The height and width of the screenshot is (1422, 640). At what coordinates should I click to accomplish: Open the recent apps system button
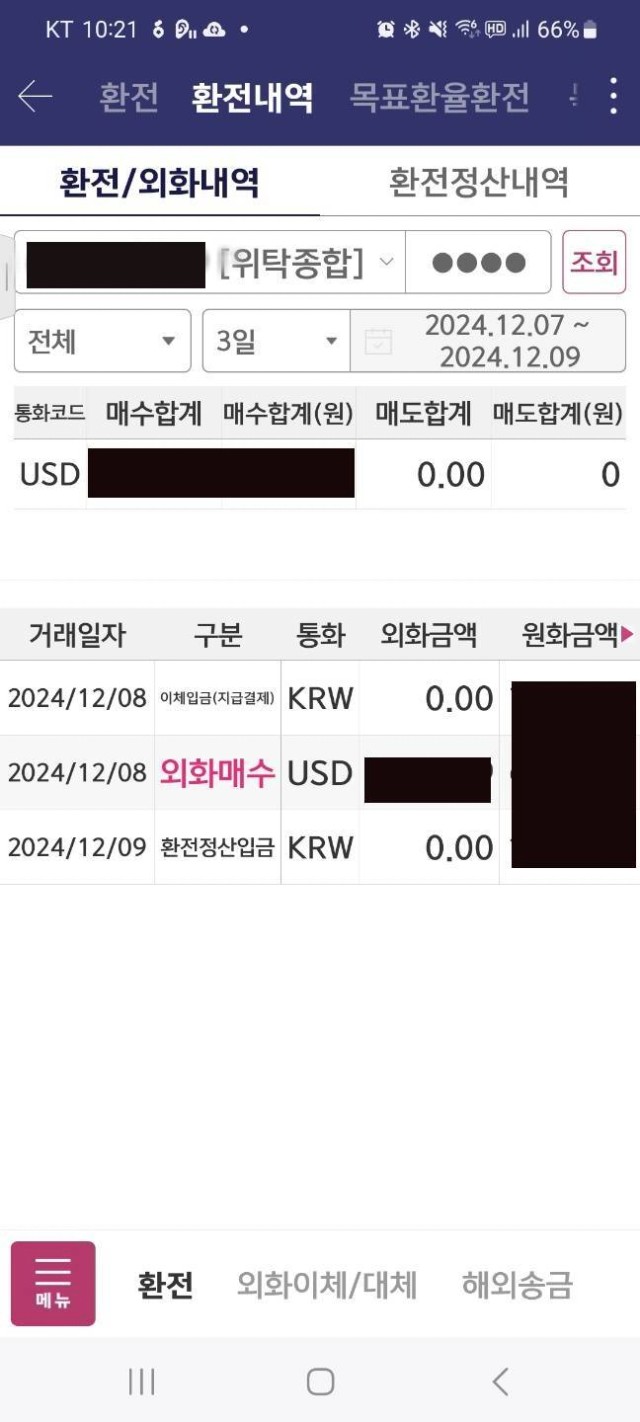pos(141,1382)
